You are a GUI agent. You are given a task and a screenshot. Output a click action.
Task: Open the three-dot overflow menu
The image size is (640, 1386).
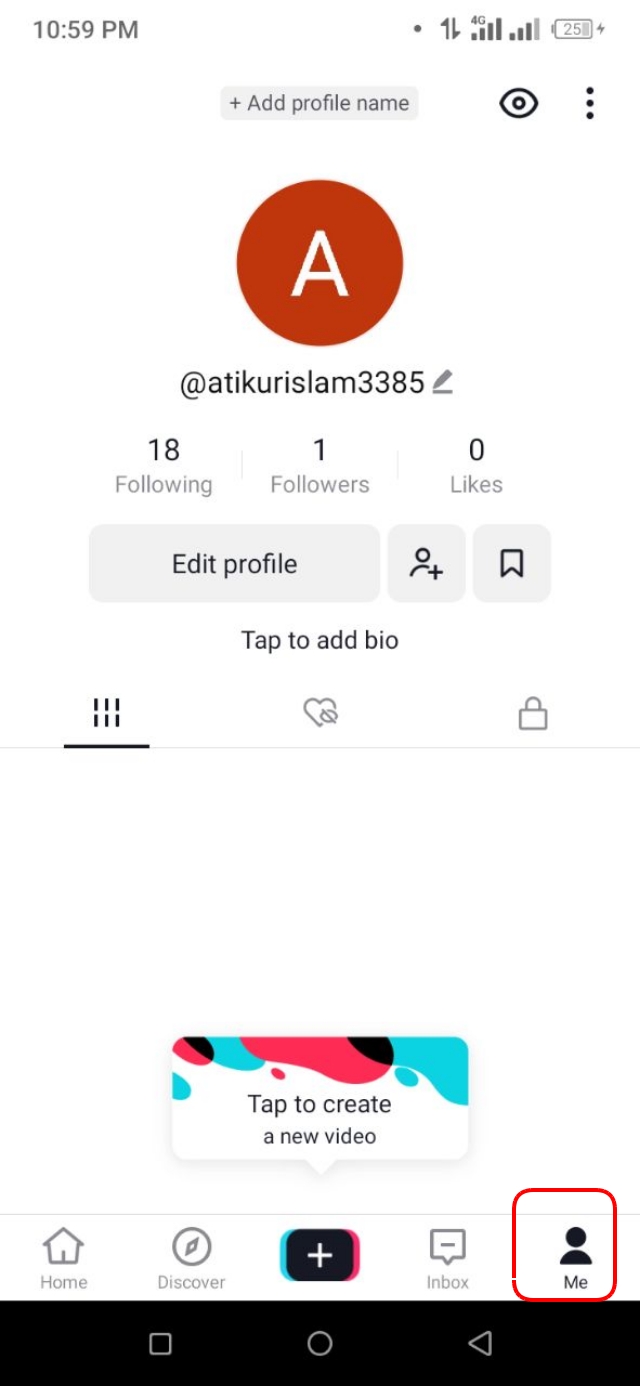pyautogui.click(x=590, y=103)
